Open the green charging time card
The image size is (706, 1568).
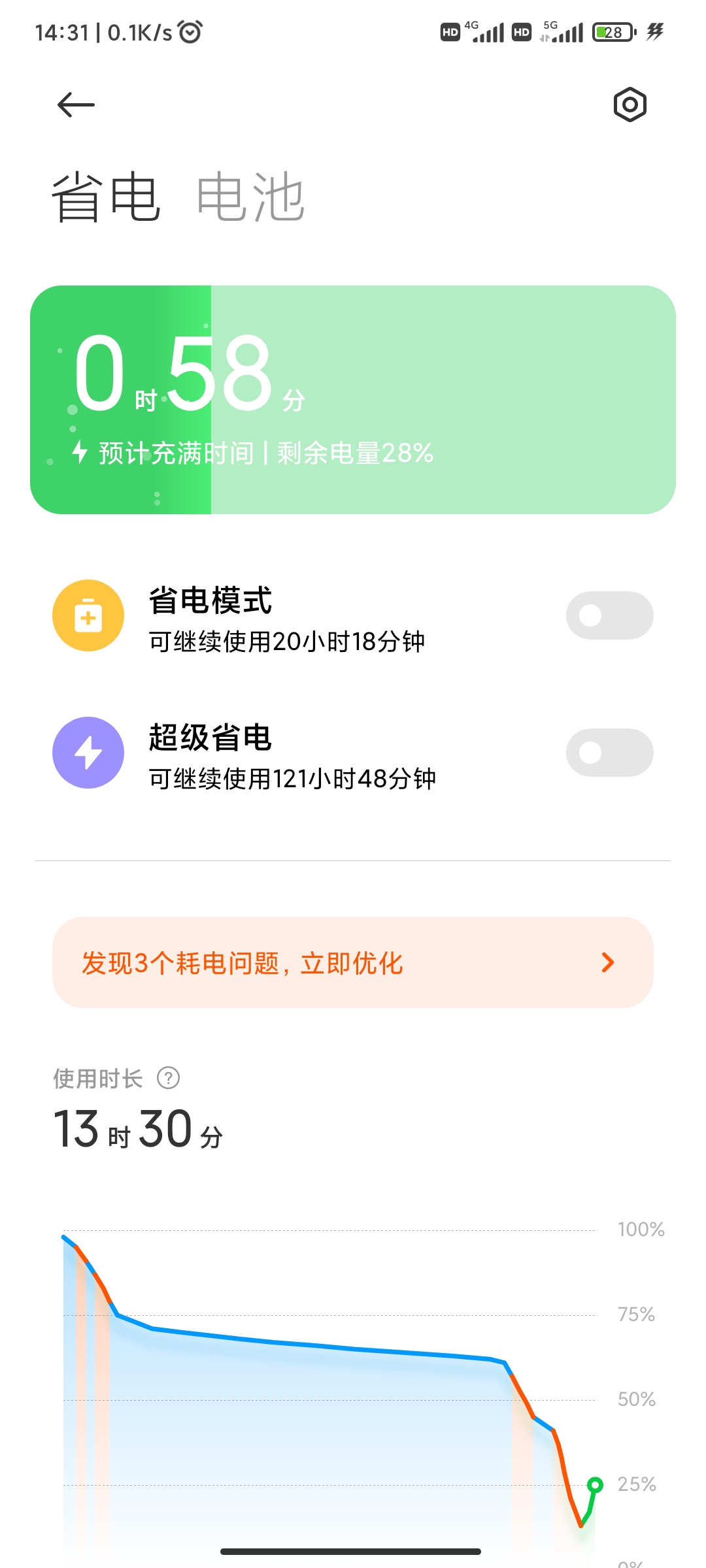point(353,400)
